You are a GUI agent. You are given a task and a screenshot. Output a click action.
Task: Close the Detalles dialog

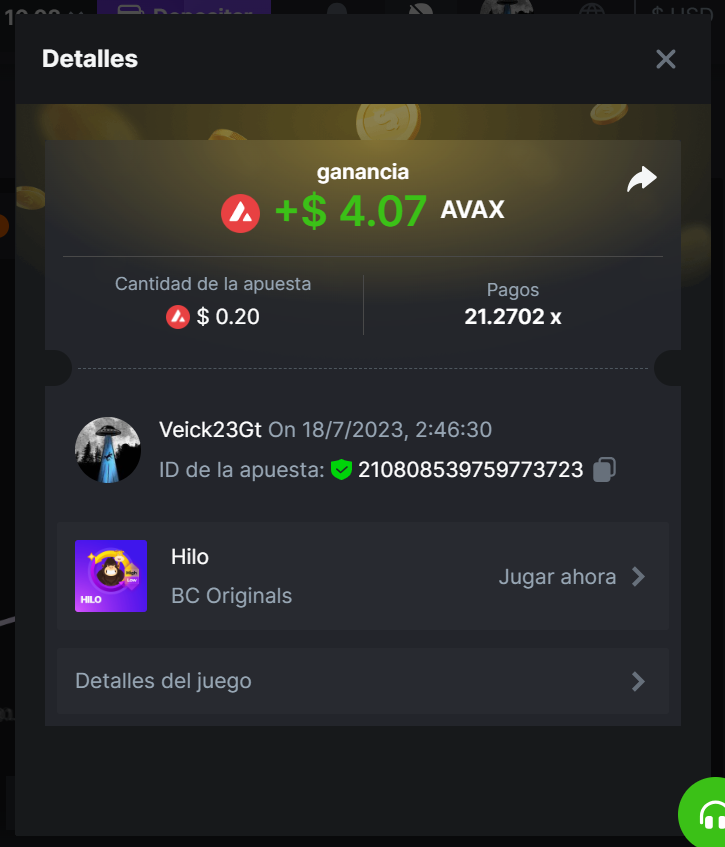[666, 59]
